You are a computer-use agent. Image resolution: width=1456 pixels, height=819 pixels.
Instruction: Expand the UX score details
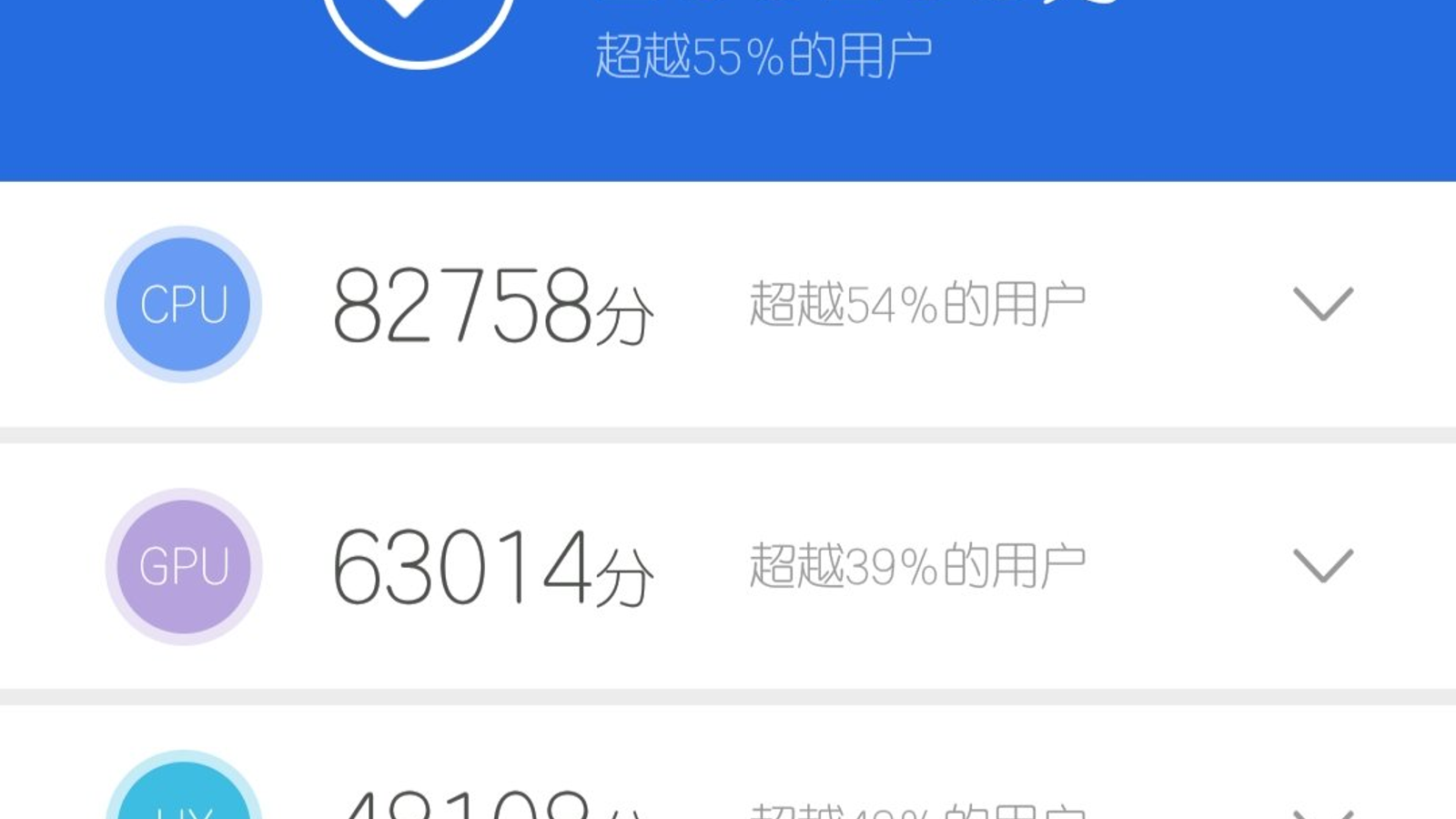tap(1323, 812)
